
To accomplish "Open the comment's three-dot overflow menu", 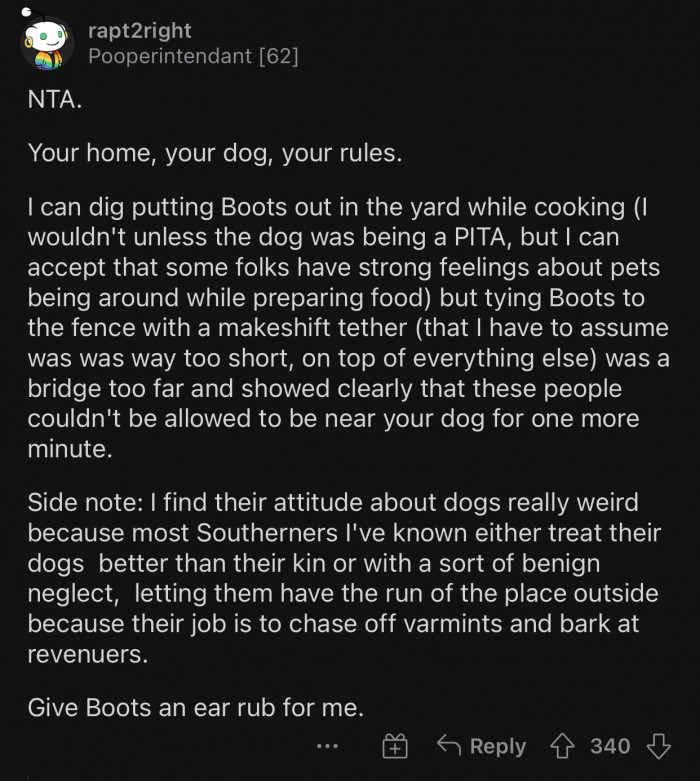I will point(327,746).
